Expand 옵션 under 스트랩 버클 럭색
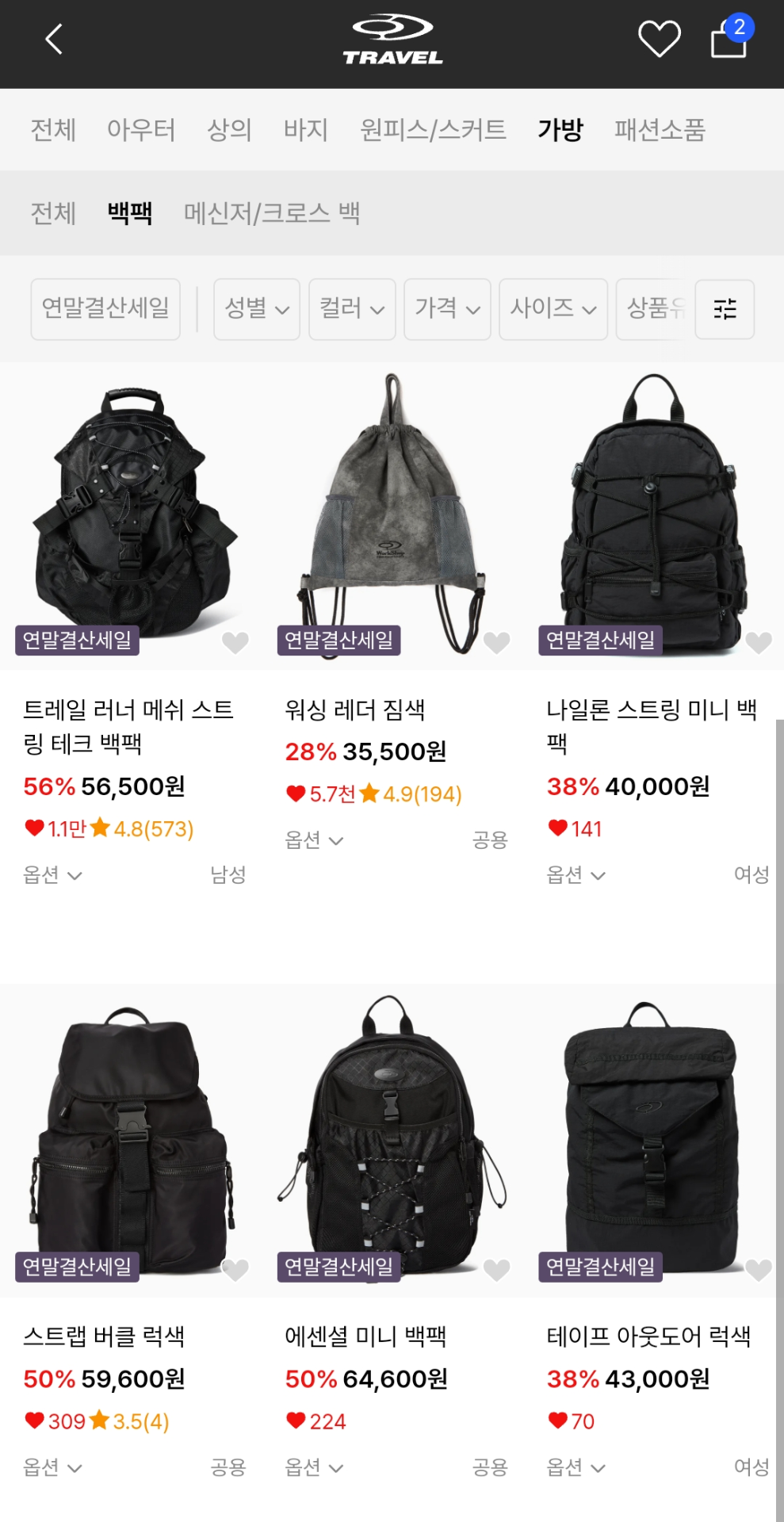Screen dimensions: 784x1522 (x=52, y=1467)
